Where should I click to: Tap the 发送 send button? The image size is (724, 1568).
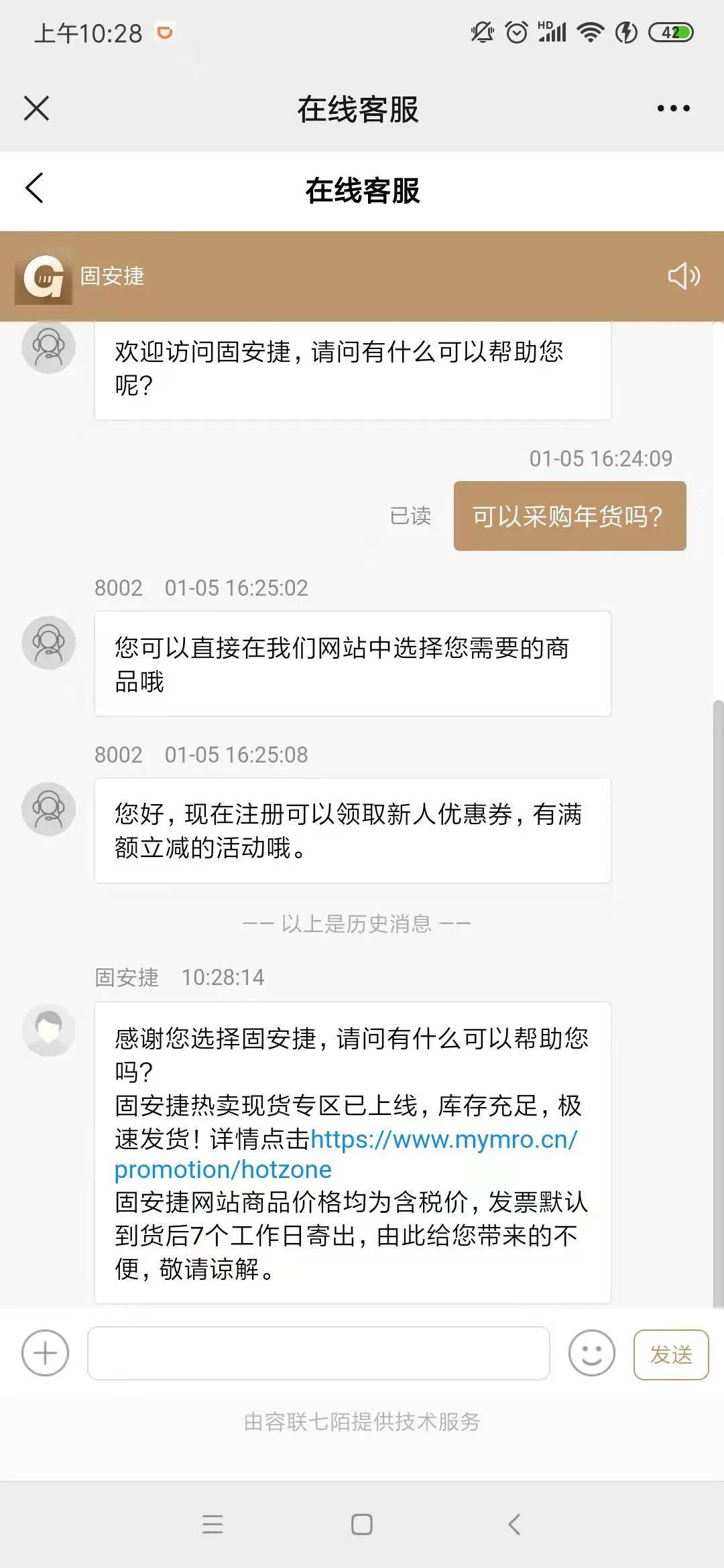671,1354
